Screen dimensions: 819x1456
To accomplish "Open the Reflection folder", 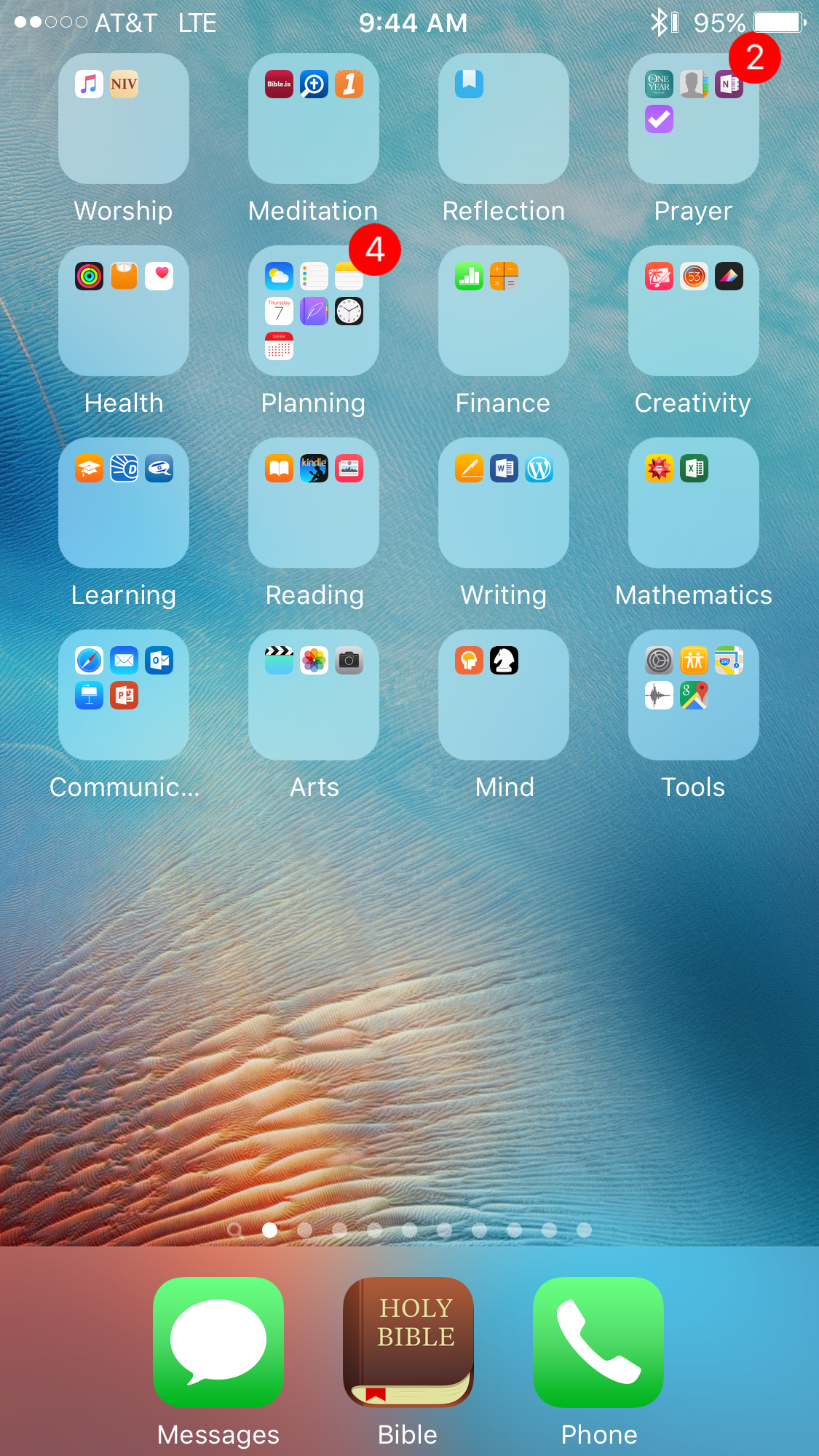I will pyautogui.click(x=504, y=119).
